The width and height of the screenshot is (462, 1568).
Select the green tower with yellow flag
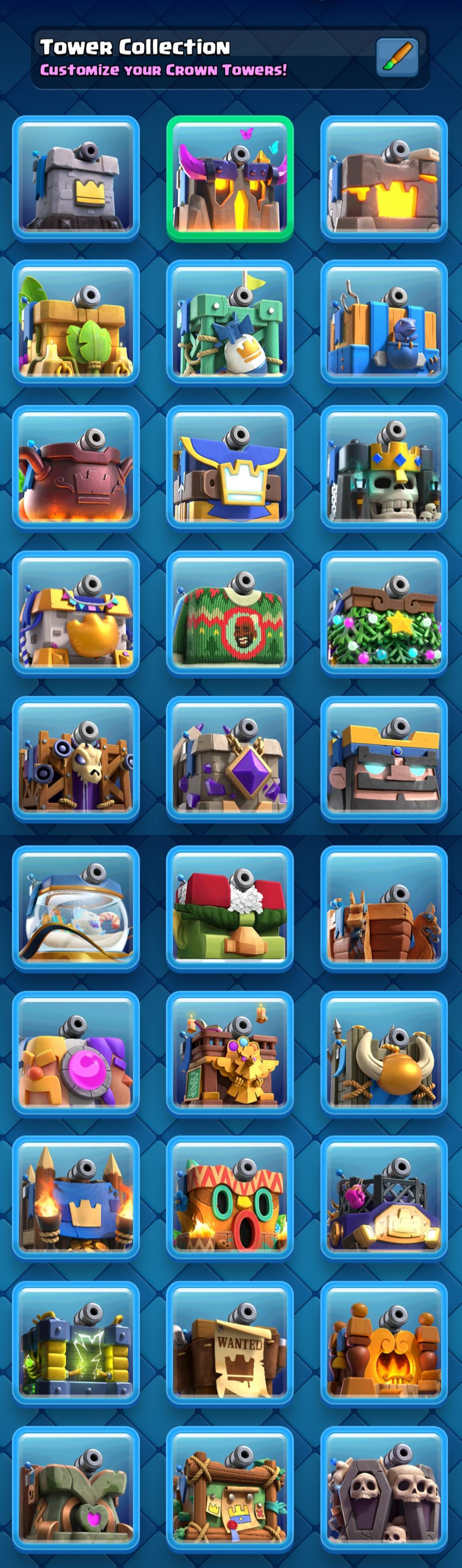[x=230, y=323]
